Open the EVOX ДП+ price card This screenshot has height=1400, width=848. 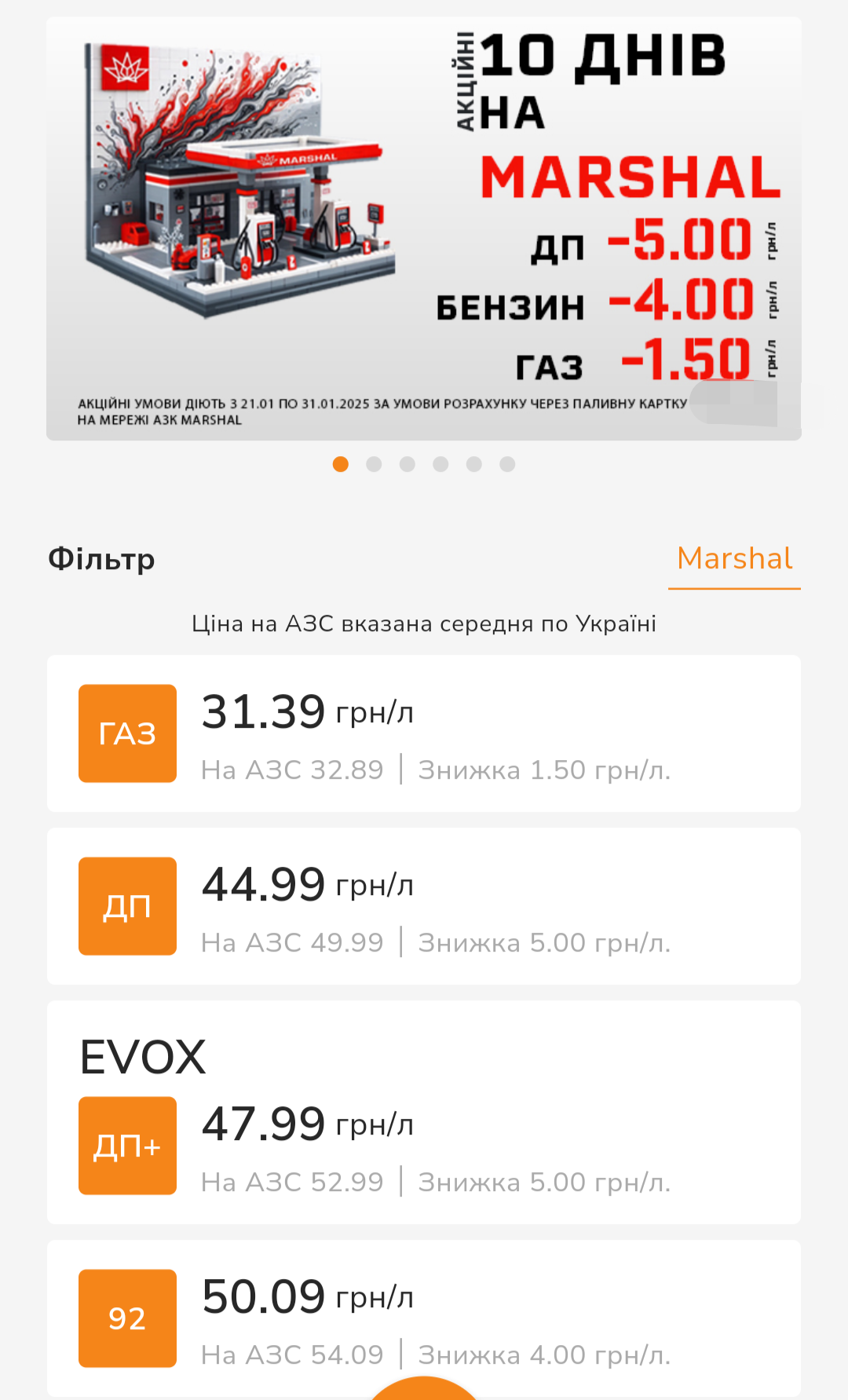coord(424,1113)
